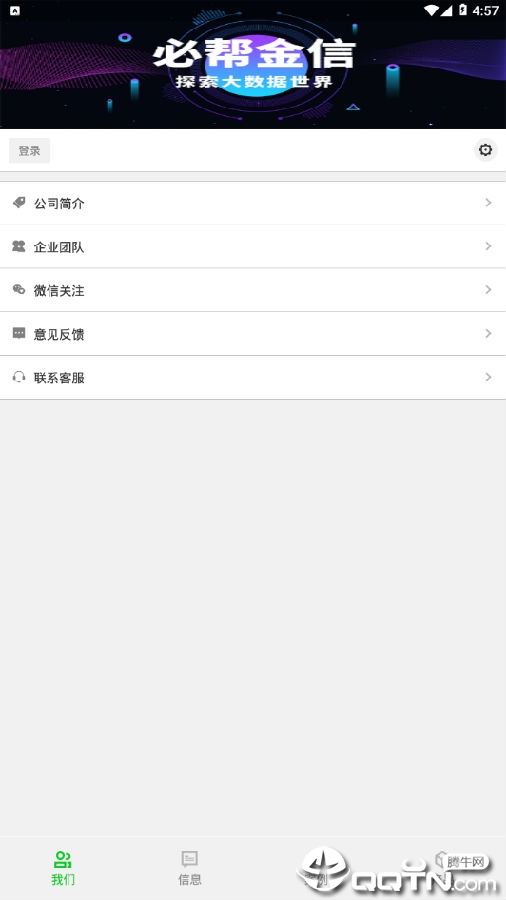The image size is (506, 900).
Task: Open the 企业团队 row
Action: [x=253, y=246]
